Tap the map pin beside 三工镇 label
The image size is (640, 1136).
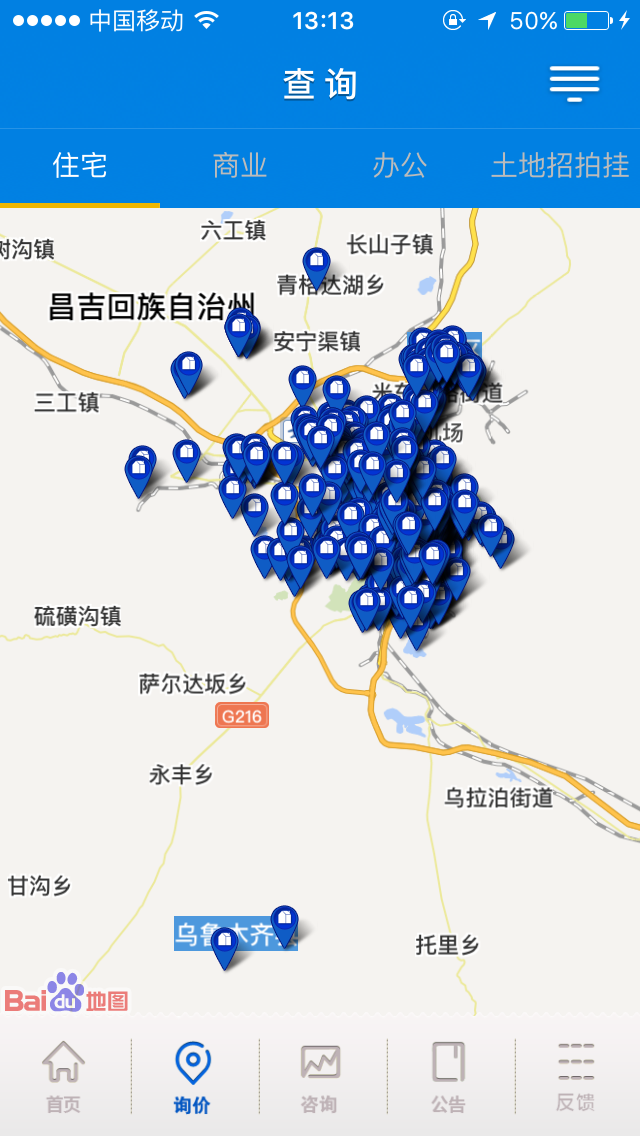click(186, 371)
